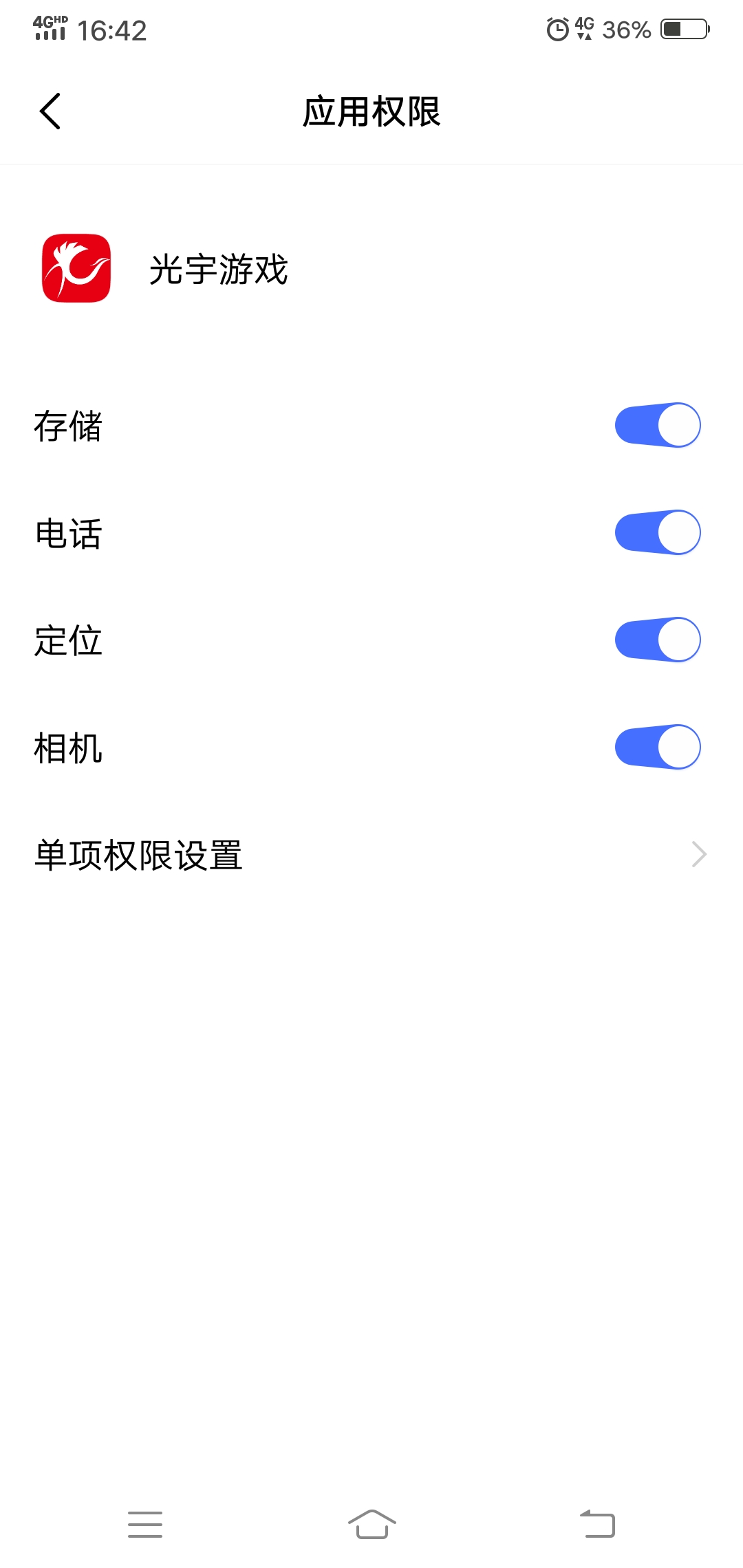Open the recent apps menu button
Image resolution: width=743 pixels, height=1568 pixels.
[x=145, y=1524]
